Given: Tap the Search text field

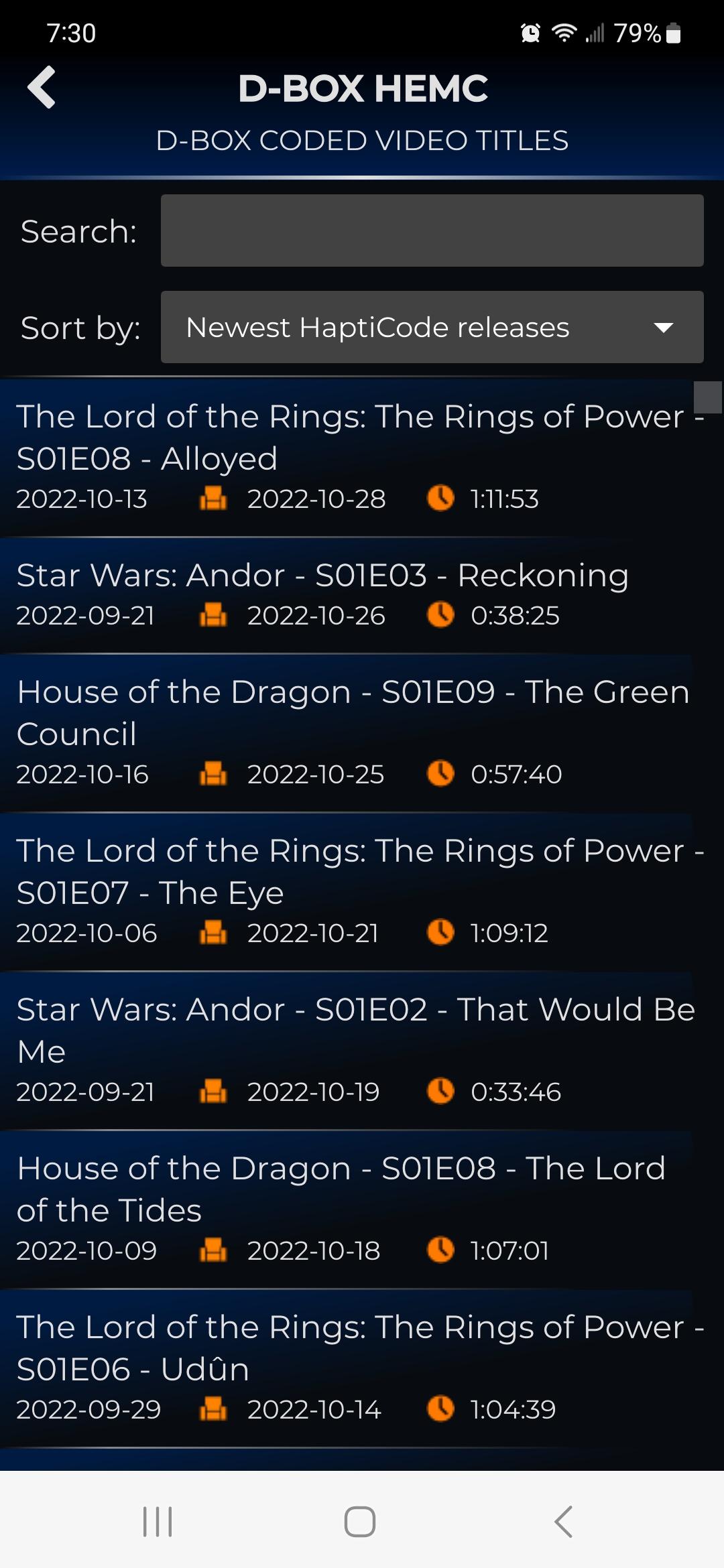Looking at the screenshot, I should [x=432, y=231].
